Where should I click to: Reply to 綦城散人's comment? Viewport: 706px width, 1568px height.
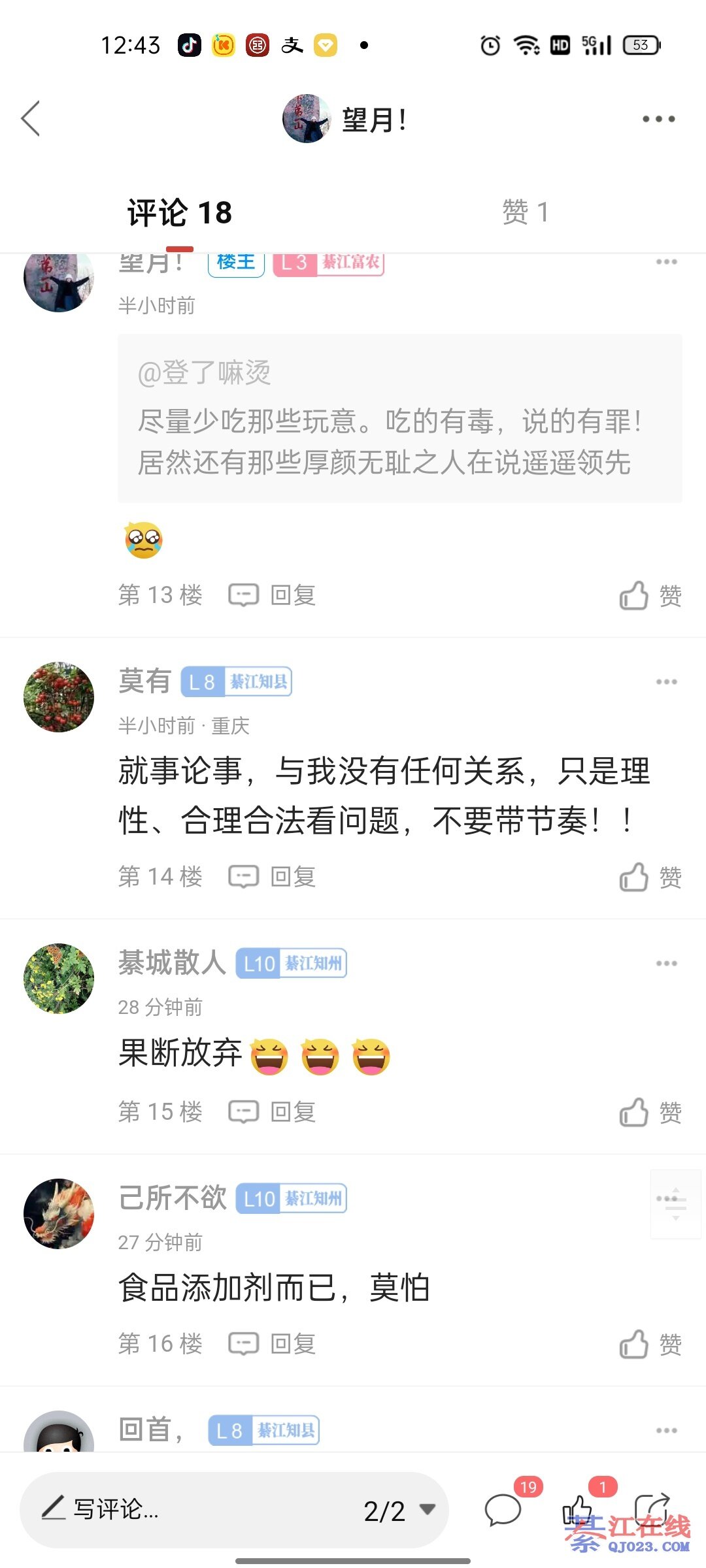point(273,1112)
